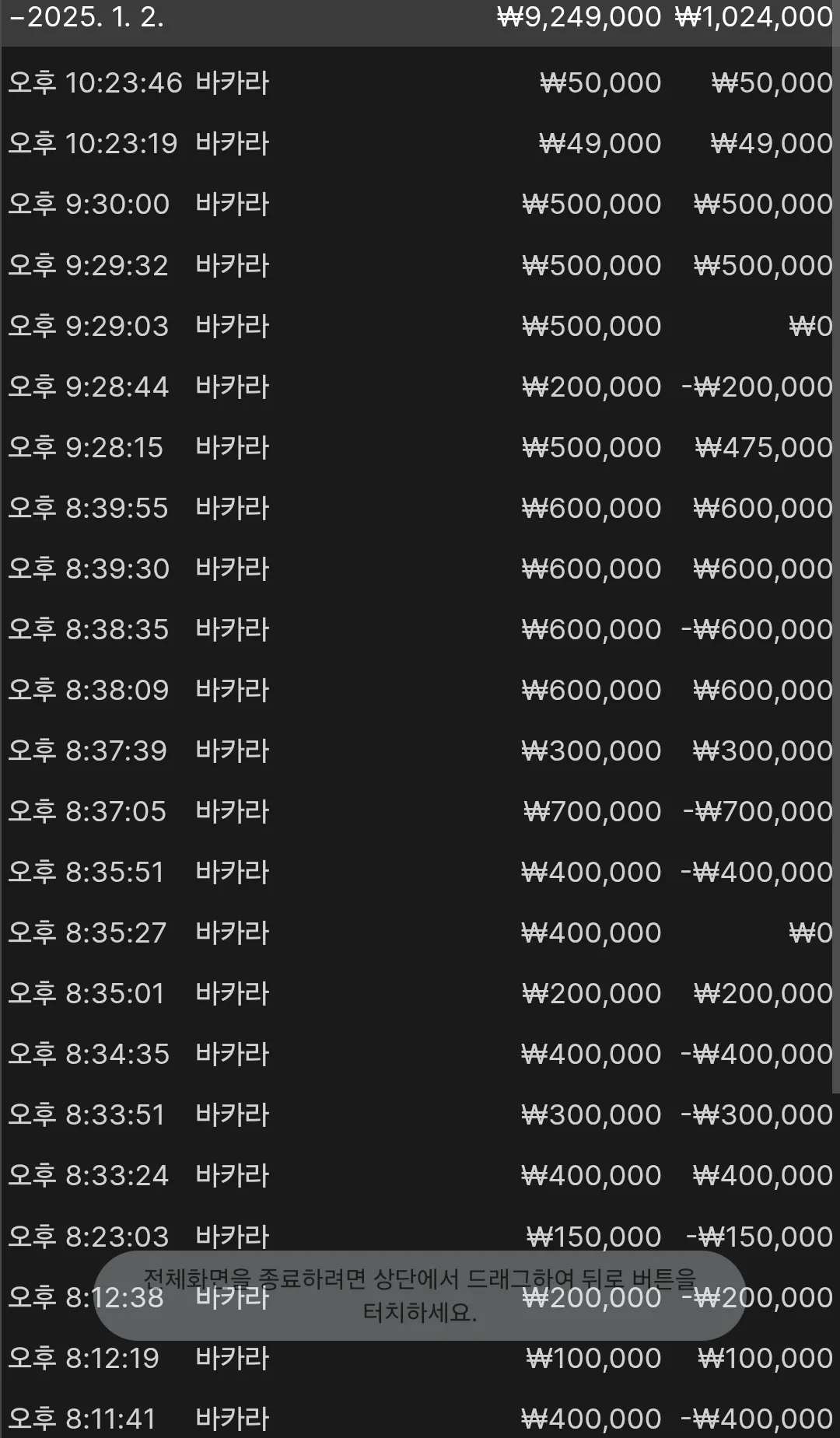Open the 오후 9:29:03 바카라 entry
840x1438 pixels.
pyautogui.click(x=420, y=325)
